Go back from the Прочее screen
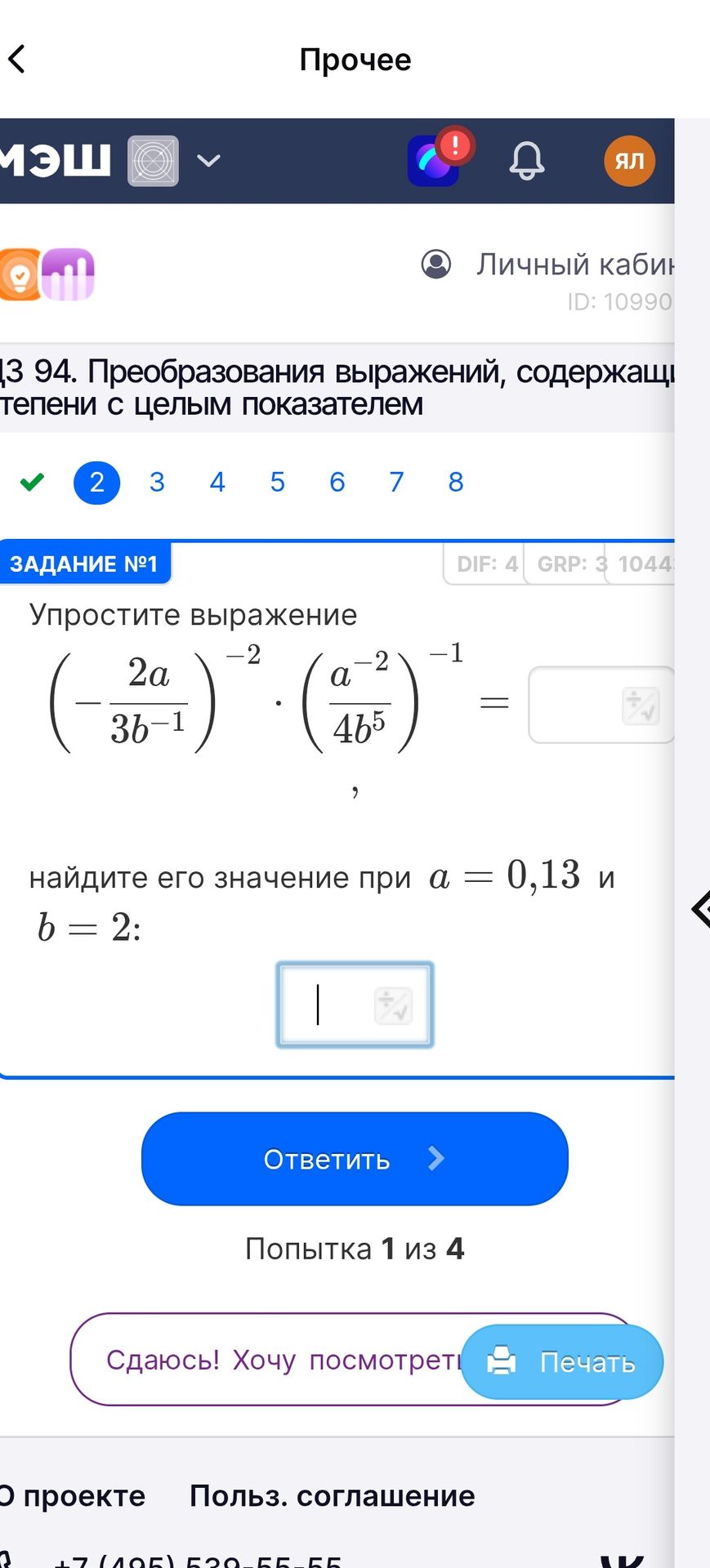 pos(17,60)
